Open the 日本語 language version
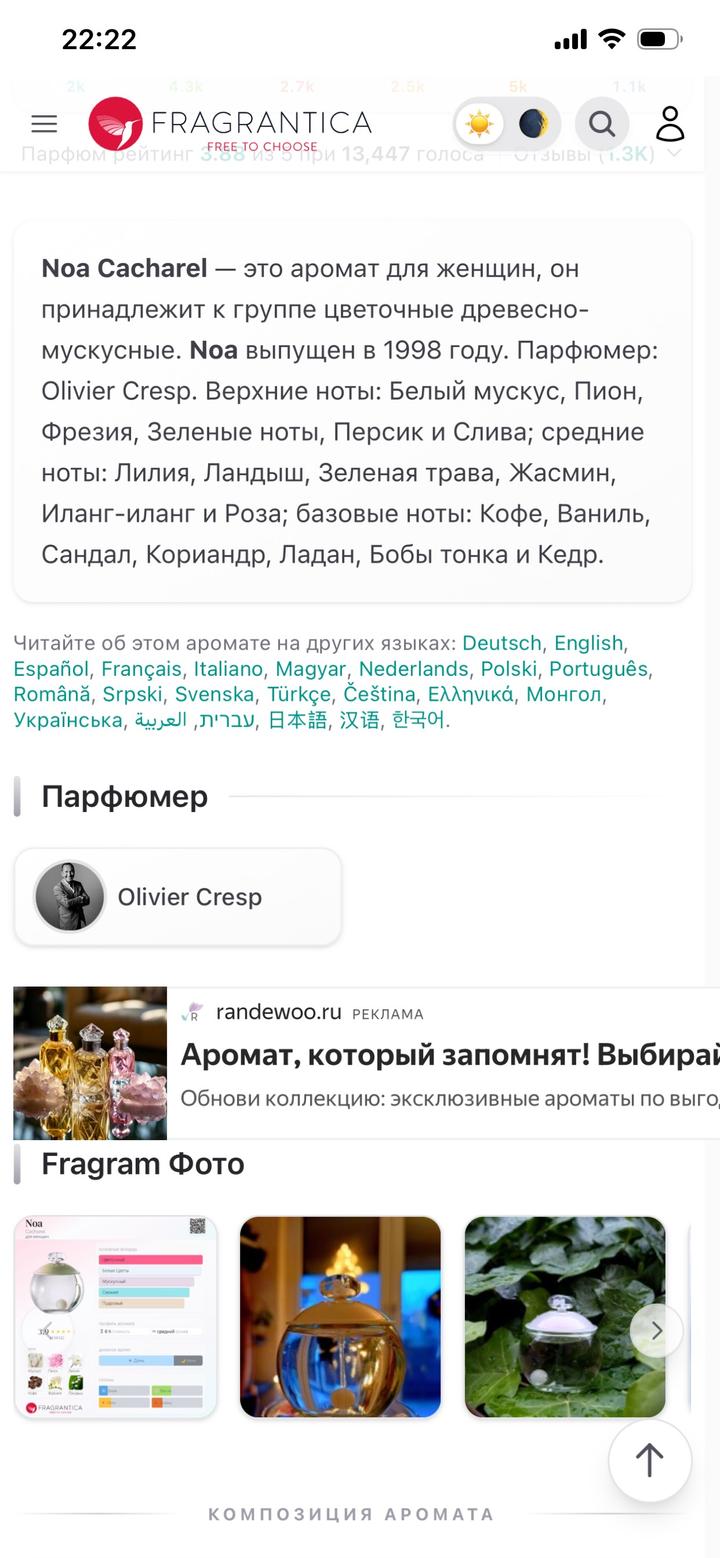720x1558 pixels. pyautogui.click(x=297, y=720)
